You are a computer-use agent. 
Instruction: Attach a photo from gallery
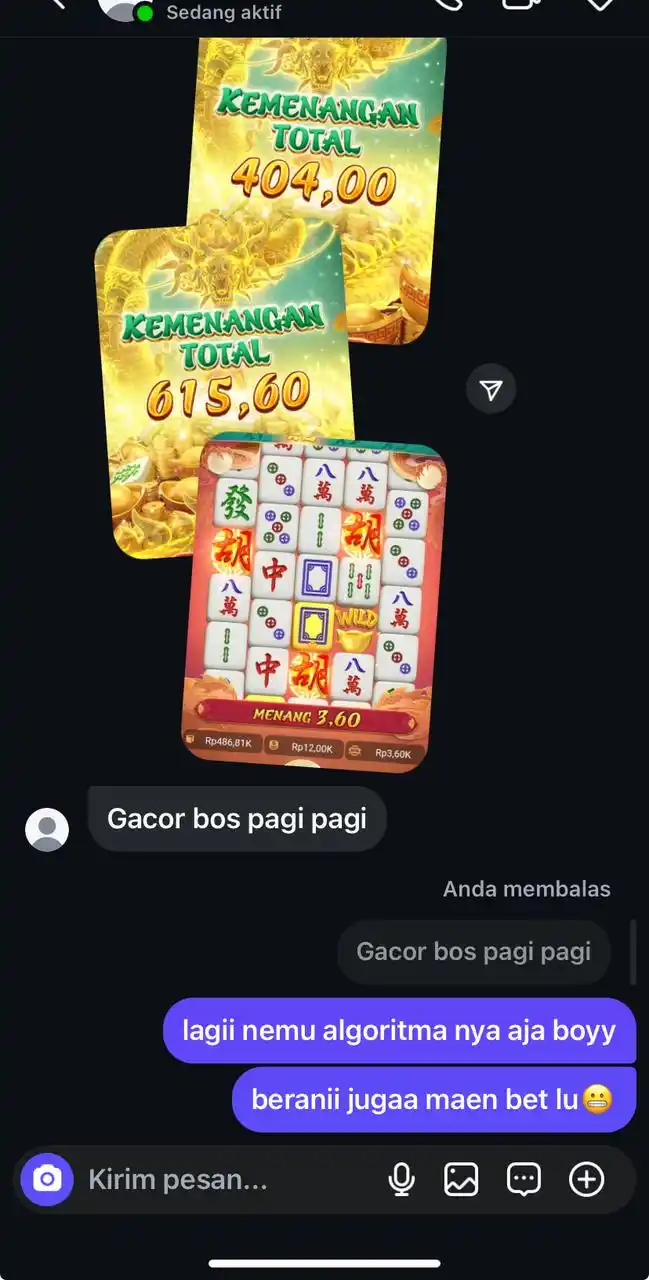coord(461,1179)
